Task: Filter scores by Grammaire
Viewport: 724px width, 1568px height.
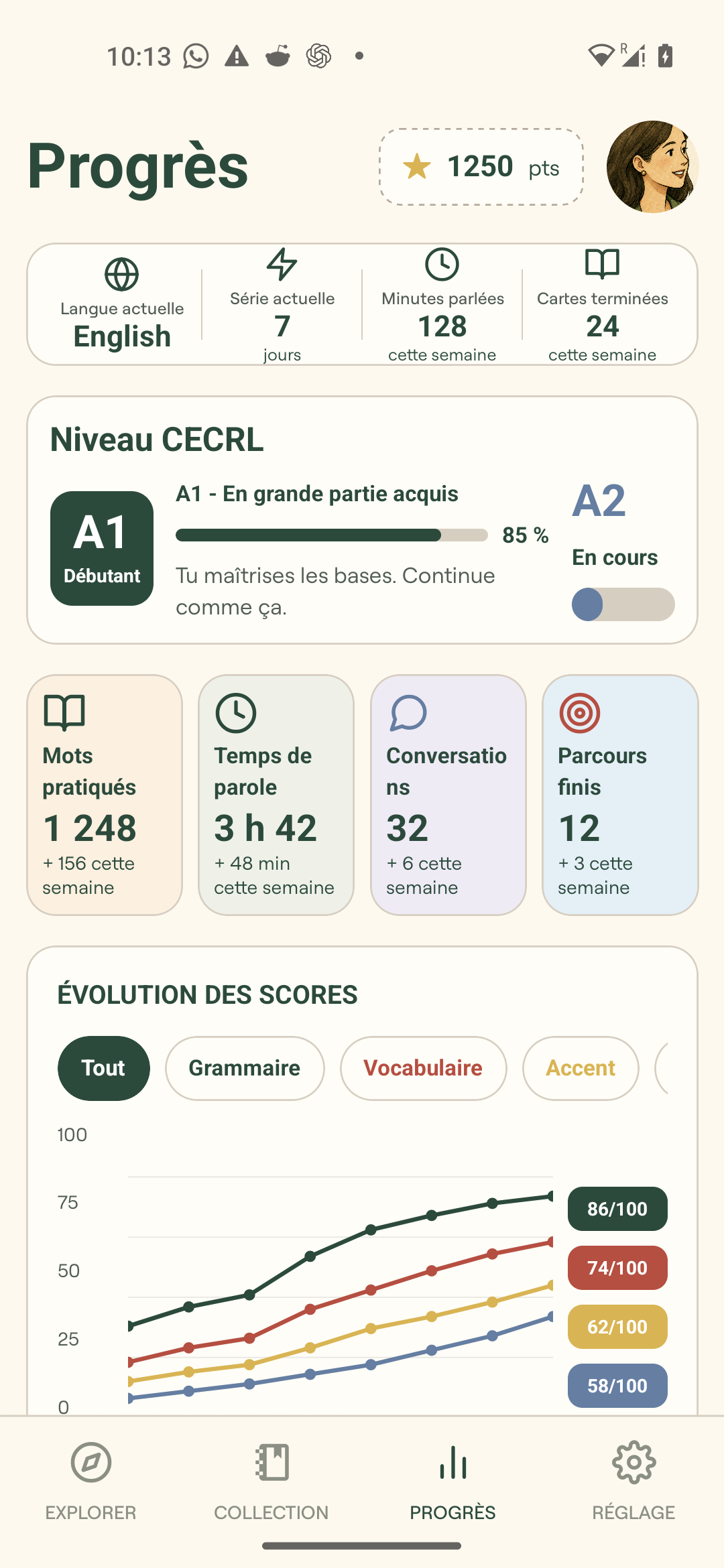Action: (245, 1068)
